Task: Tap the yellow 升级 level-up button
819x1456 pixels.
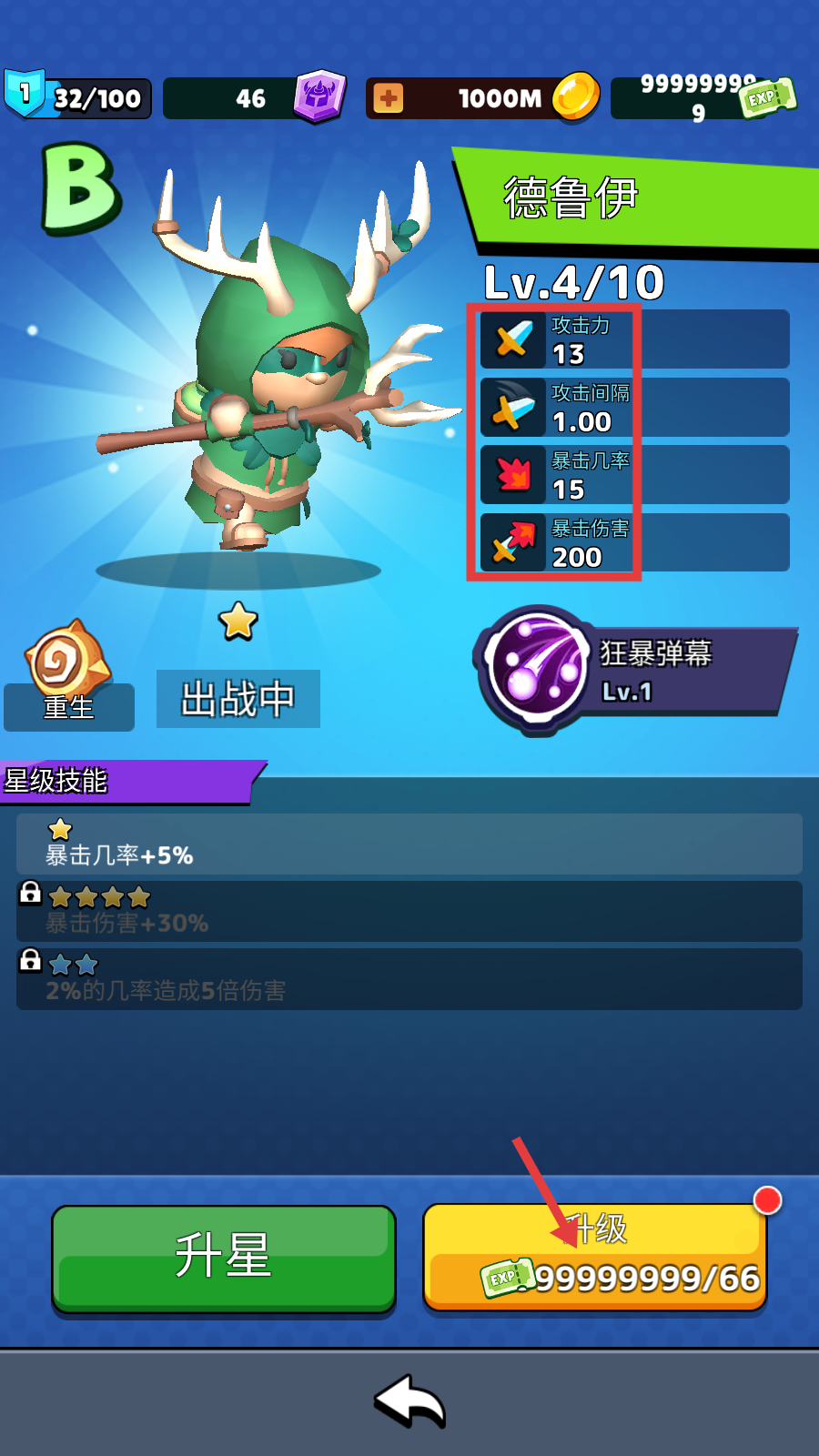Action: tap(595, 1259)
